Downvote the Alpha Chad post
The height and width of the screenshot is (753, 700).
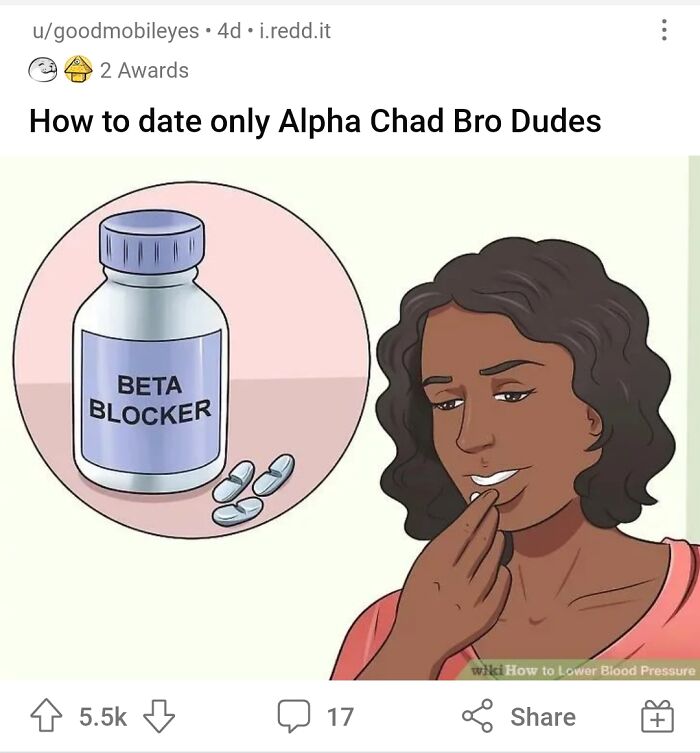pos(159,716)
